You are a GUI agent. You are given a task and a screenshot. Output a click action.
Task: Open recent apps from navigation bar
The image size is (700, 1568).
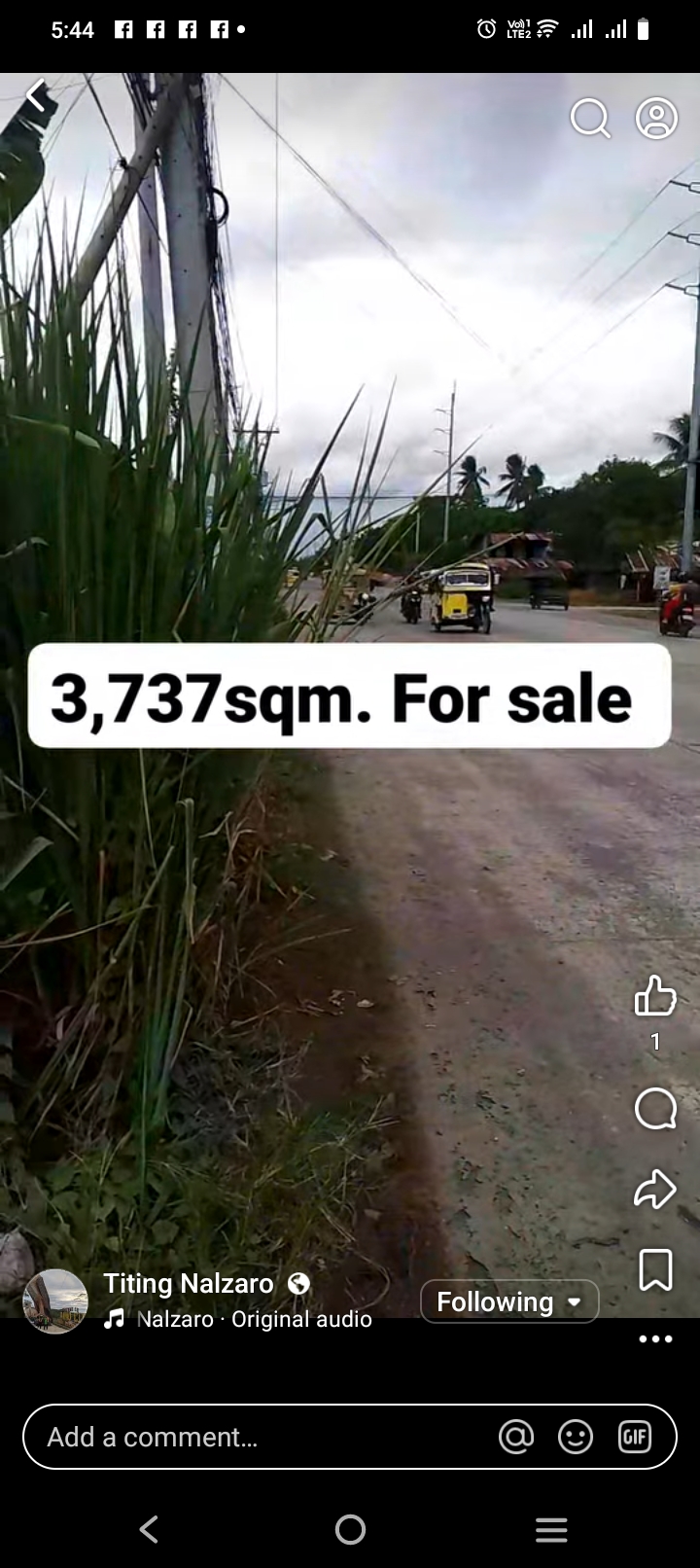[551, 1530]
